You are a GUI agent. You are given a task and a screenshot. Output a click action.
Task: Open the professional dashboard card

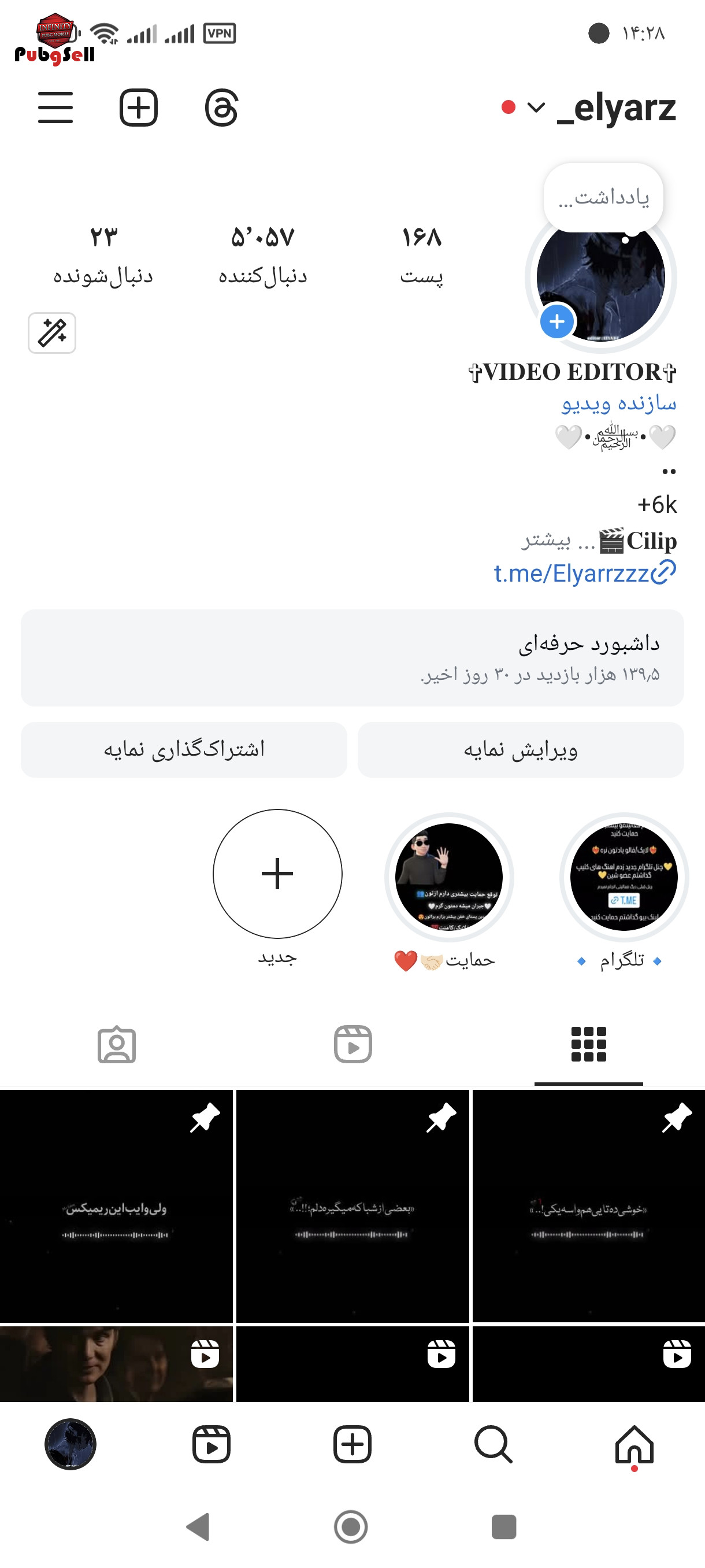[x=352, y=658]
